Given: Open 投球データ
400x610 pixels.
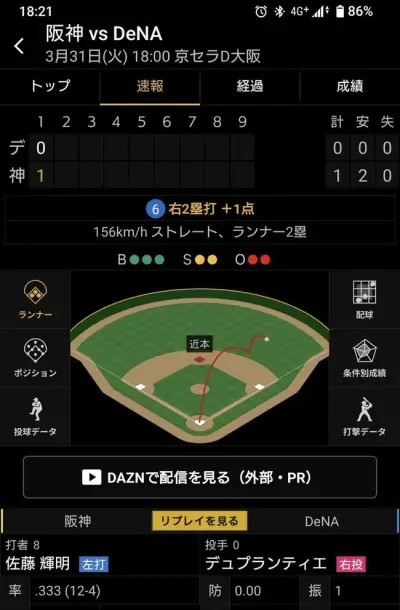Looking at the screenshot, I should [35, 416].
